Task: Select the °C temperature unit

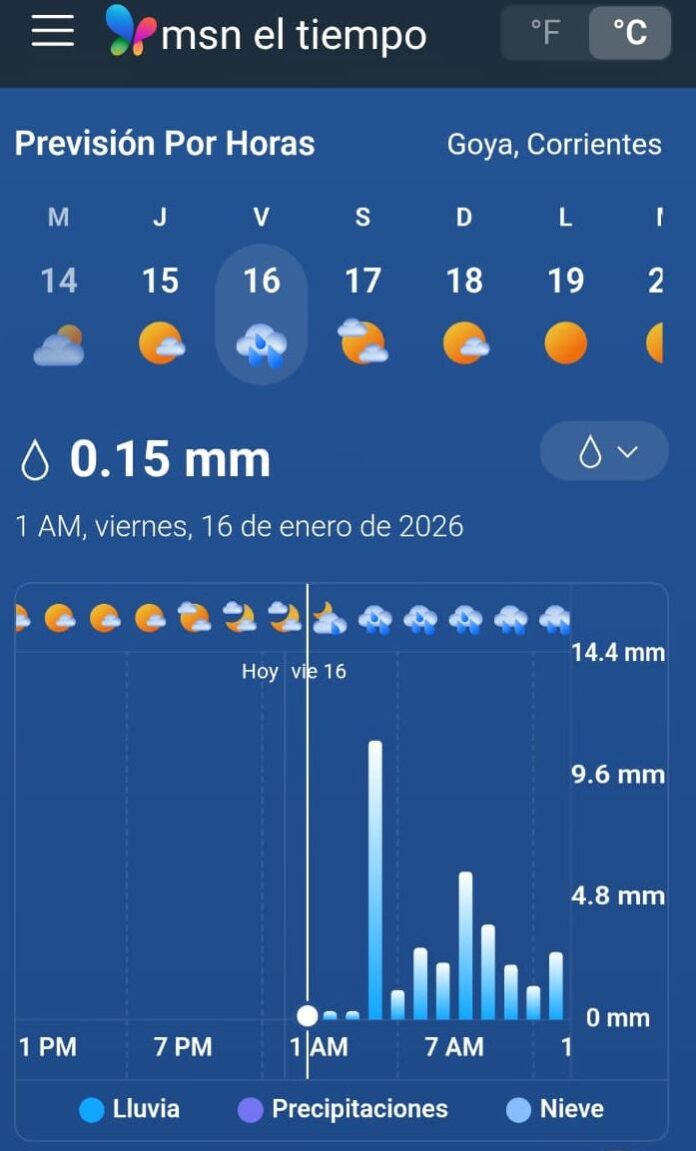Action: 629,33
